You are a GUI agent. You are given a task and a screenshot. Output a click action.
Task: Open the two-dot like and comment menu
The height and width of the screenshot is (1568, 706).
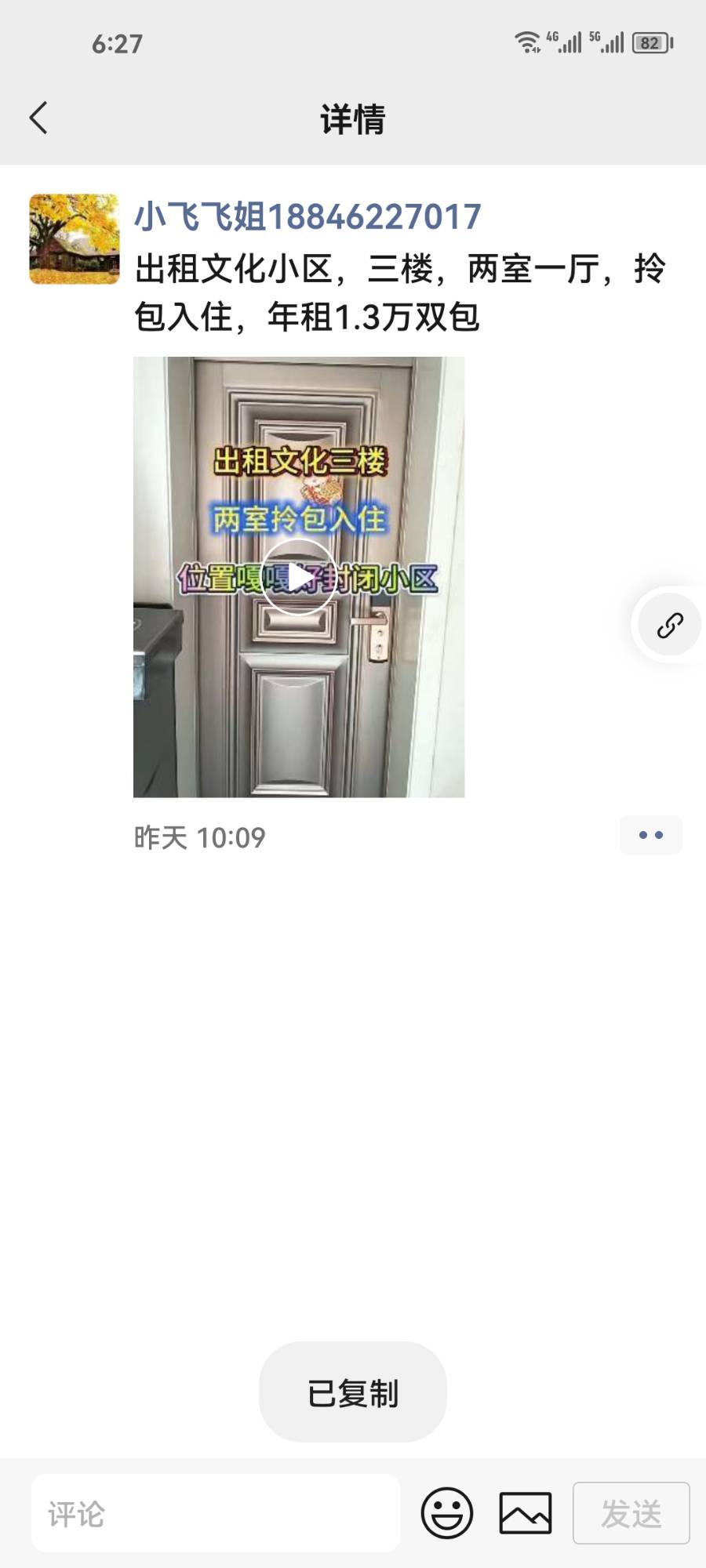[x=650, y=835]
